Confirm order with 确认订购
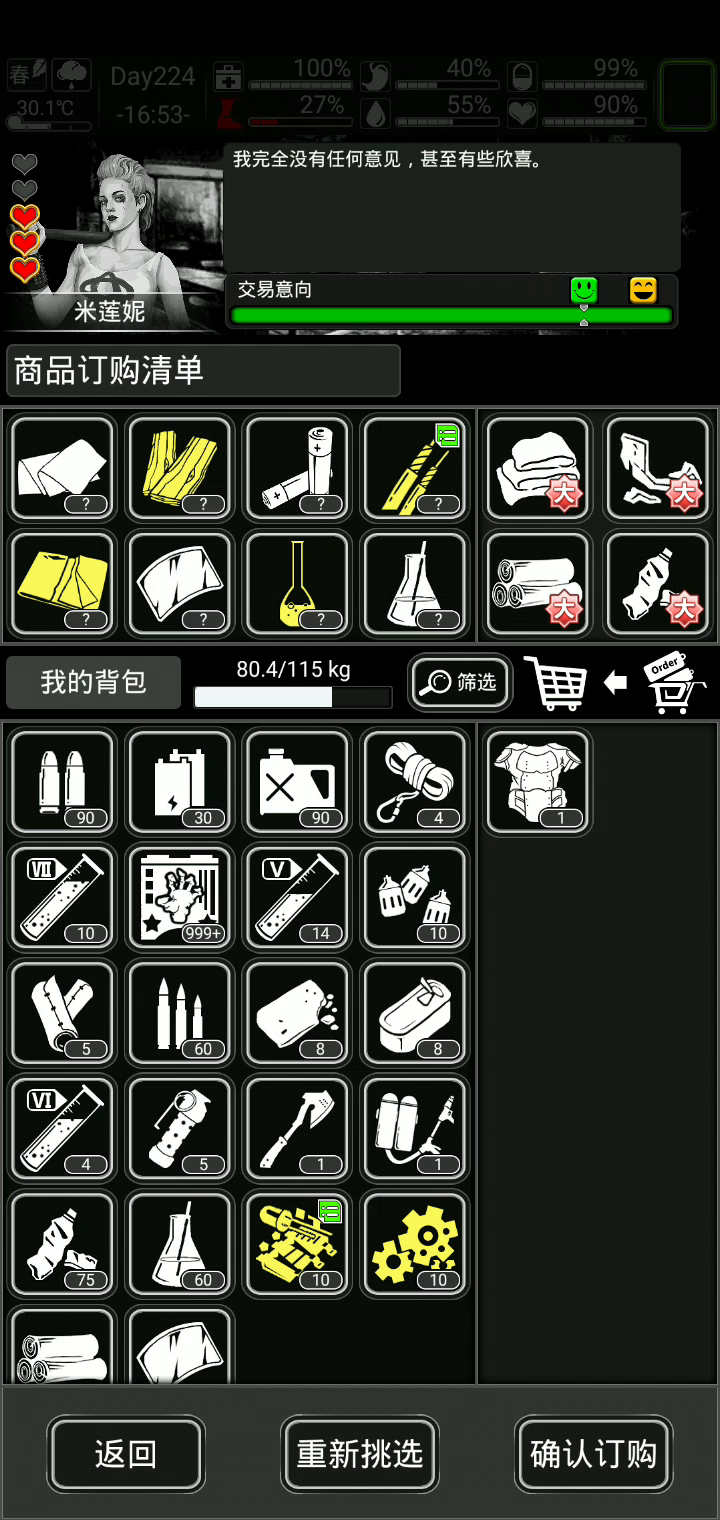 pos(593,1453)
